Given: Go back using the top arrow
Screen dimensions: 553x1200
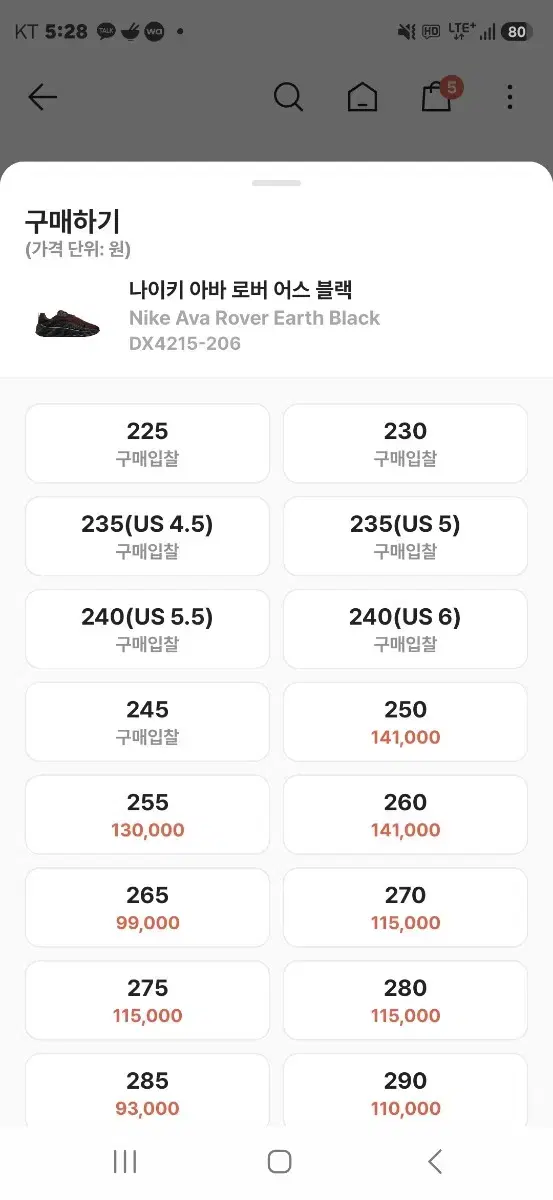Looking at the screenshot, I should (x=42, y=97).
